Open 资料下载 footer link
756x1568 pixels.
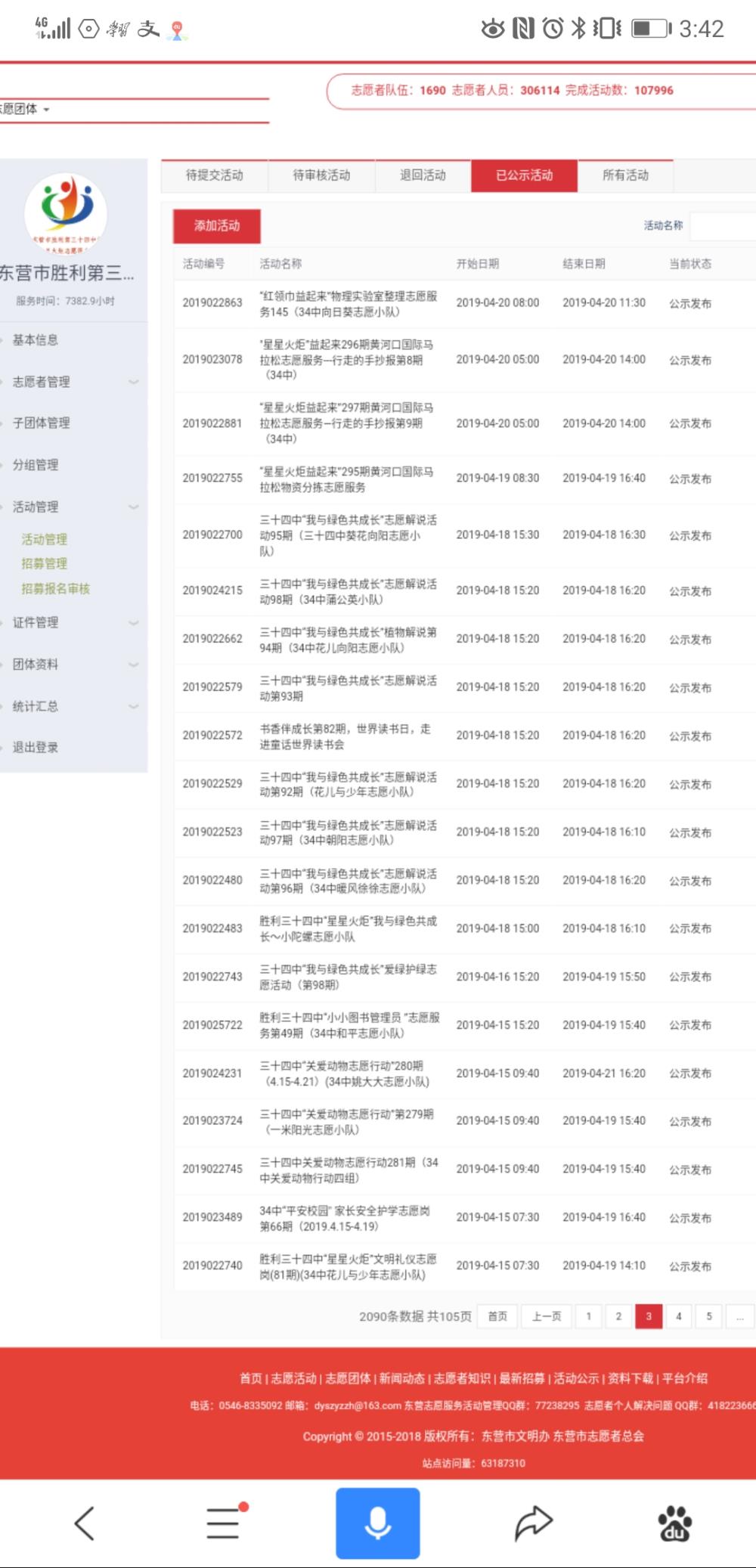point(631,1378)
